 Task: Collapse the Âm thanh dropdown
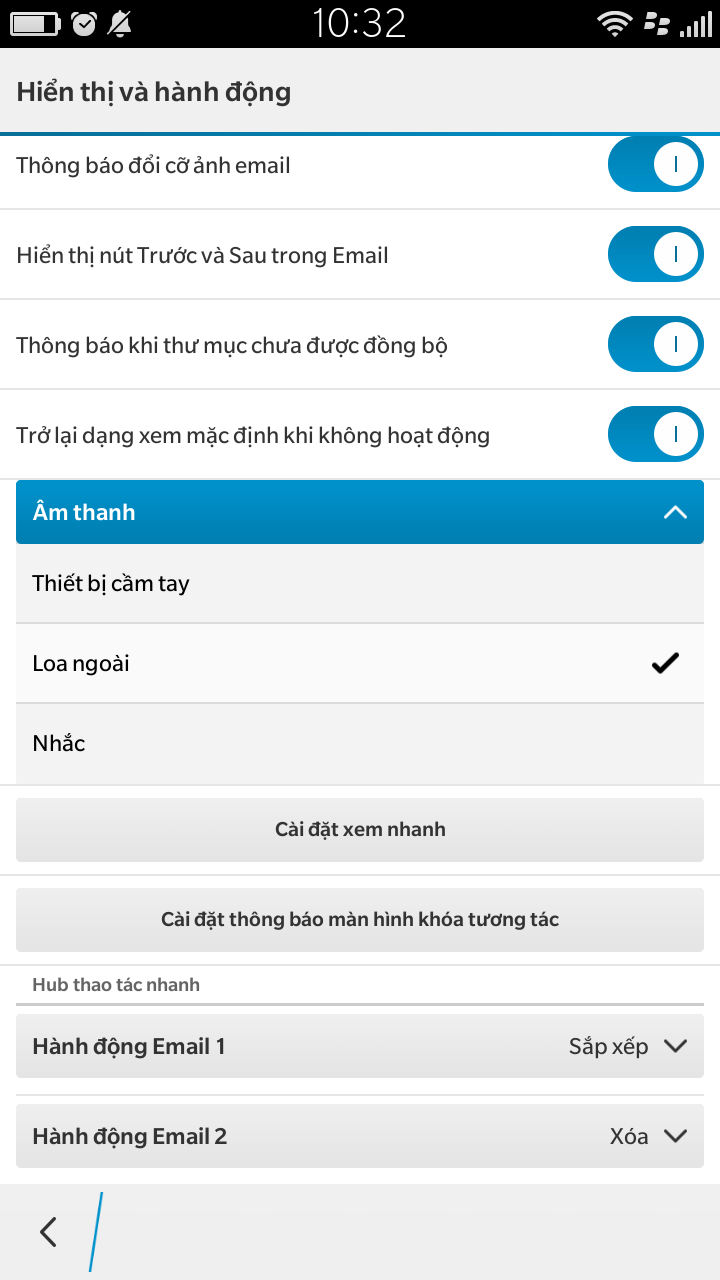coord(360,512)
